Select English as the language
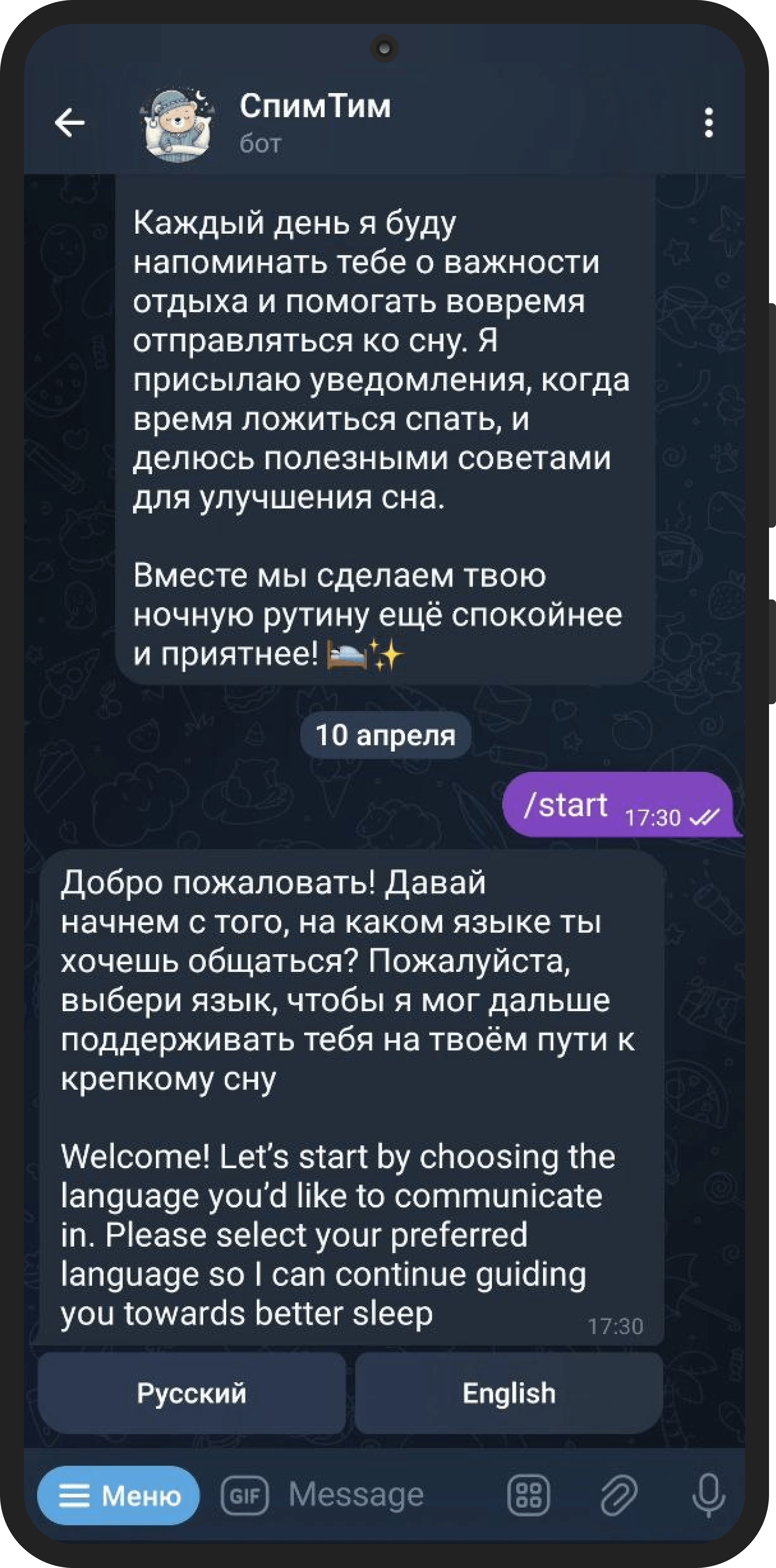The width and height of the screenshot is (776, 1568). 509,1393
